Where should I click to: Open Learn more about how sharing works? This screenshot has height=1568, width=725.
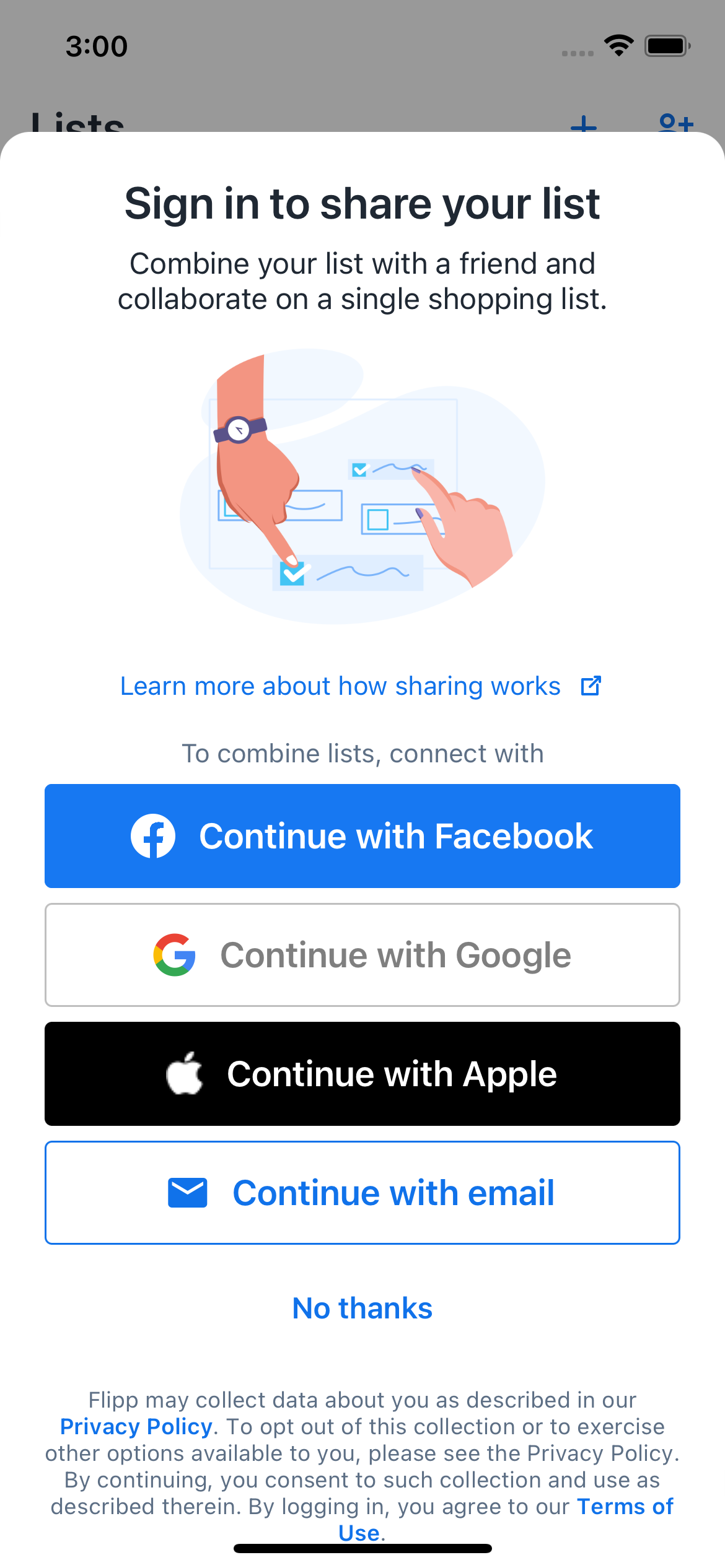coord(360,686)
